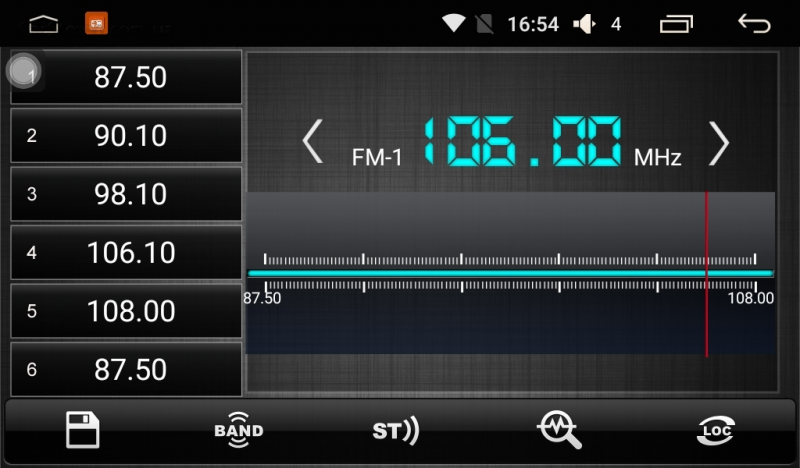This screenshot has height=468, width=800.
Task: Step frequency down with left arrow
Action: click(x=313, y=142)
